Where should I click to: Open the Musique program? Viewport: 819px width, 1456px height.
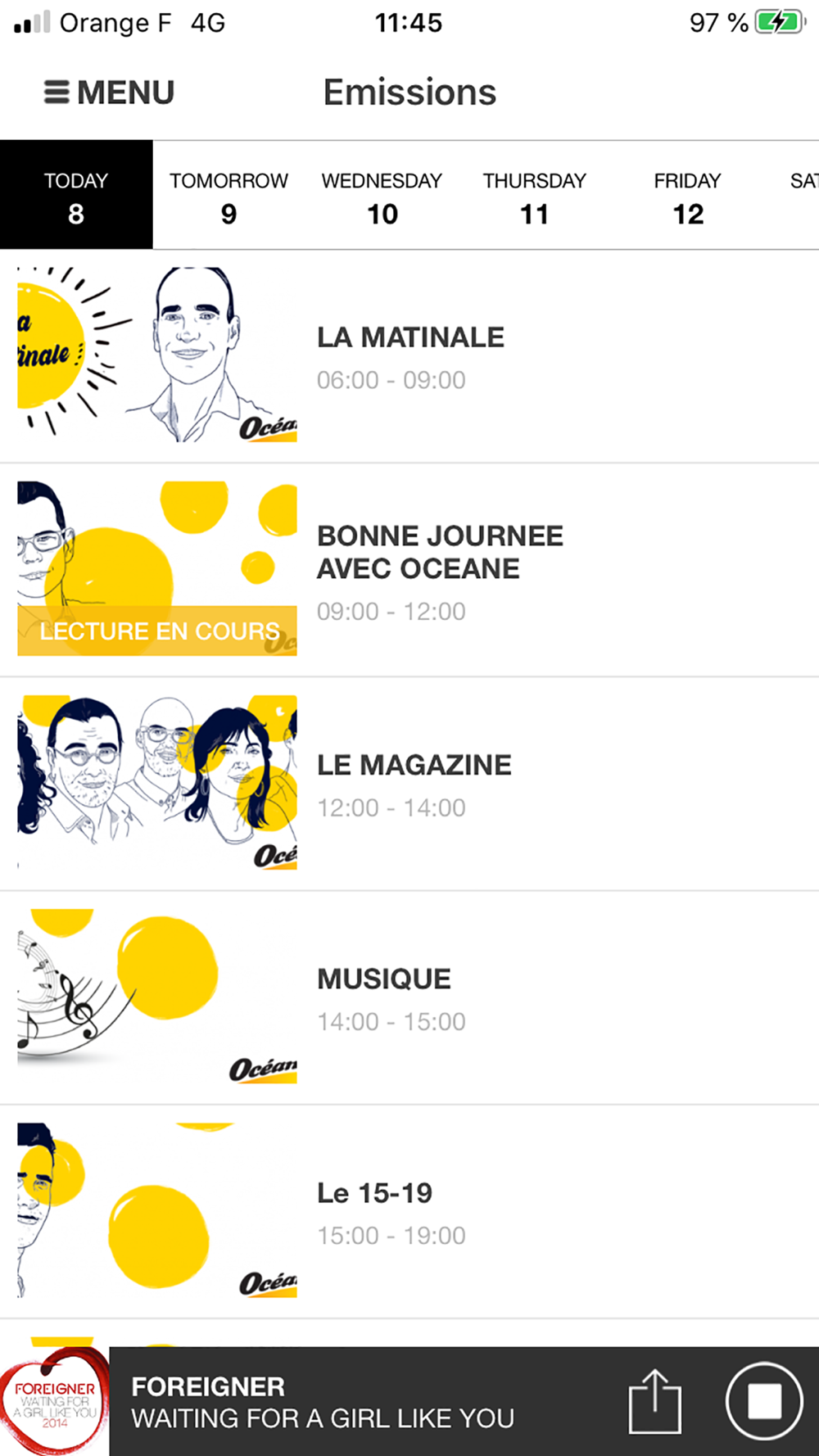[x=409, y=997]
